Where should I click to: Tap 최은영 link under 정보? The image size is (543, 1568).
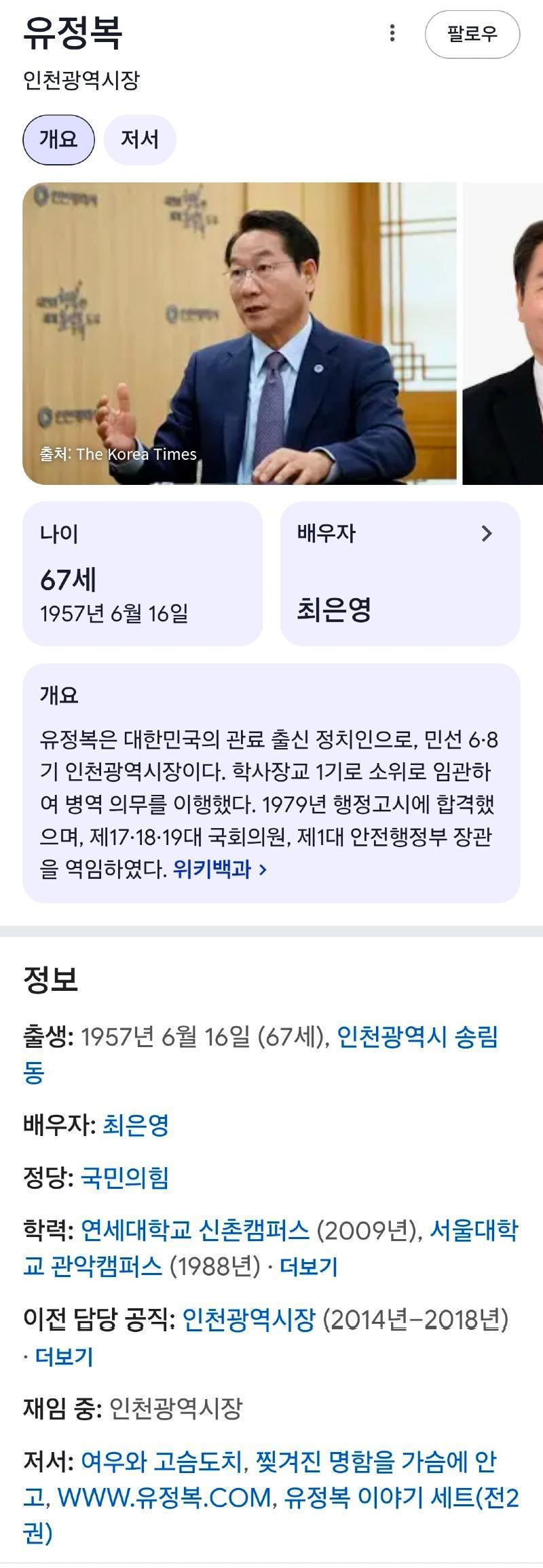click(135, 1125)
